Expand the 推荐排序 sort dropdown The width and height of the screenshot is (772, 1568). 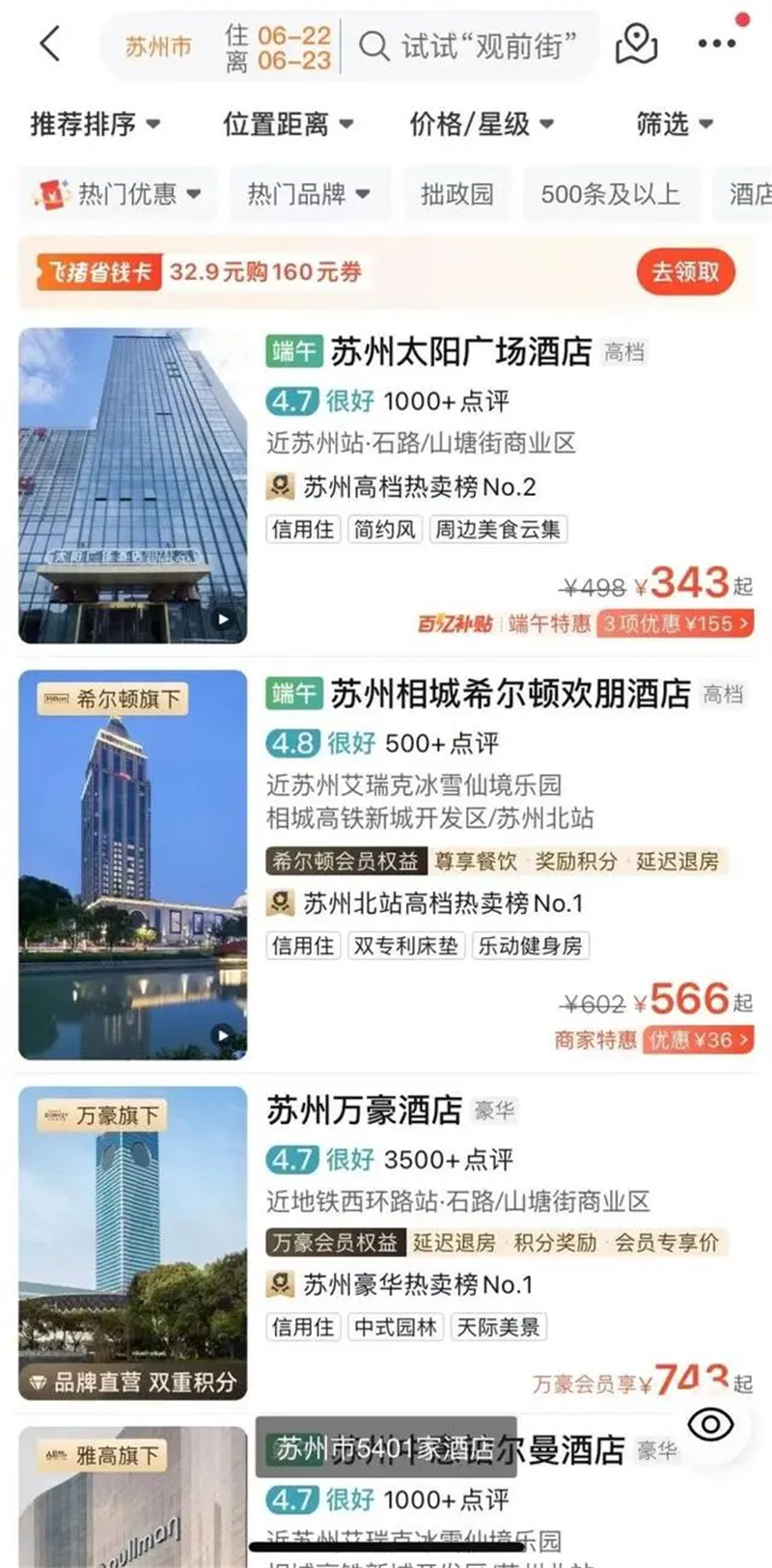[x=95, y=124]
